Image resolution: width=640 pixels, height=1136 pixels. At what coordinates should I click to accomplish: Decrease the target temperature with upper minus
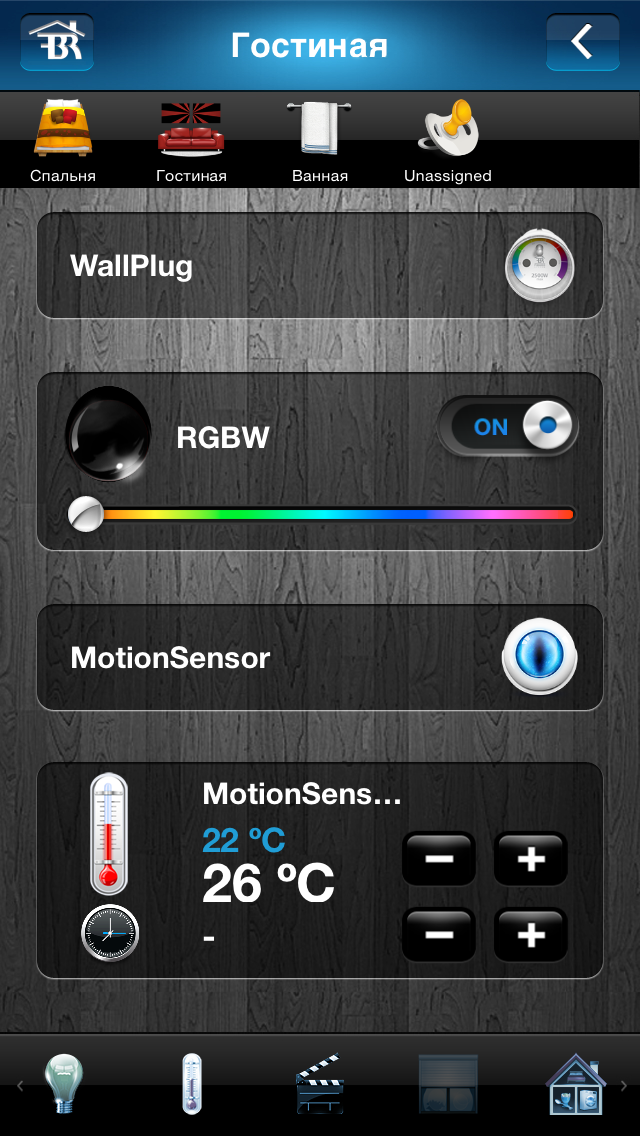point(439,859)
